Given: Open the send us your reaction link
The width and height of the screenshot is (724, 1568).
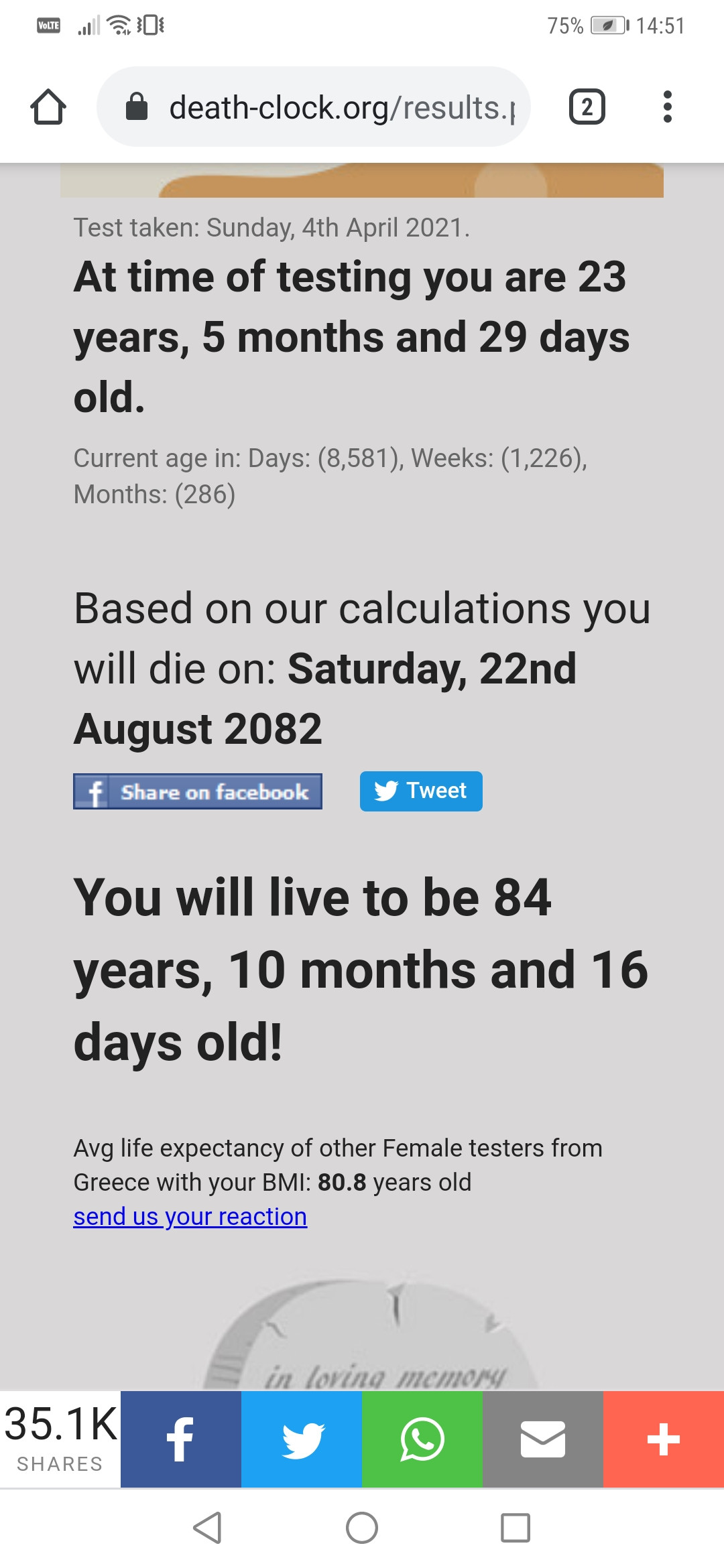Looking at the screenshot, I should click(190, 1216).
